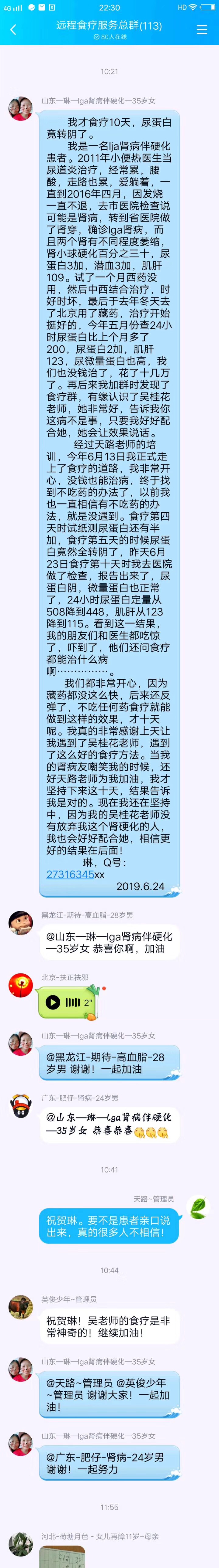Go back from the group chat

tap(13, 29)
